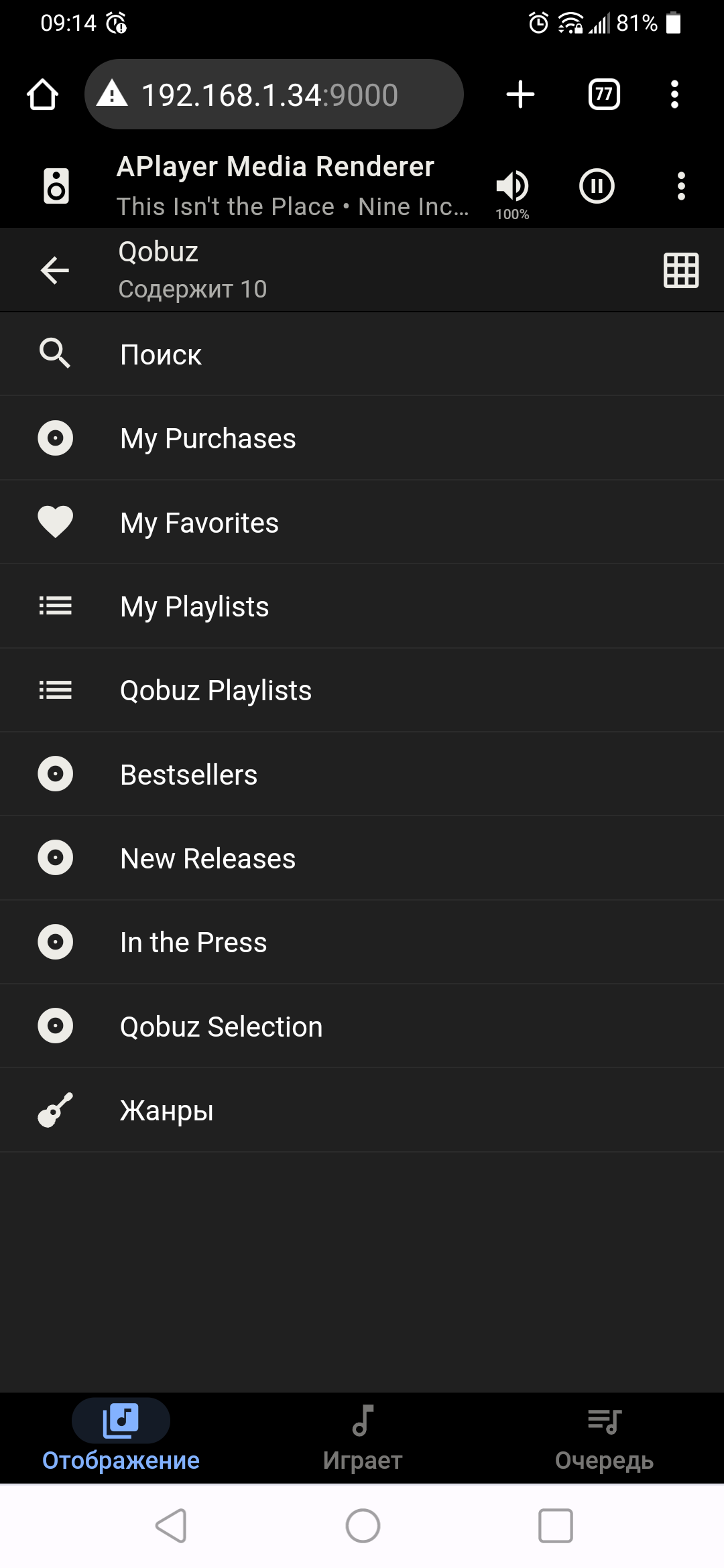Viewport: 724px width, 1568px height.
Task: Go back from the Qobuz folder
Action: [55, 270]
